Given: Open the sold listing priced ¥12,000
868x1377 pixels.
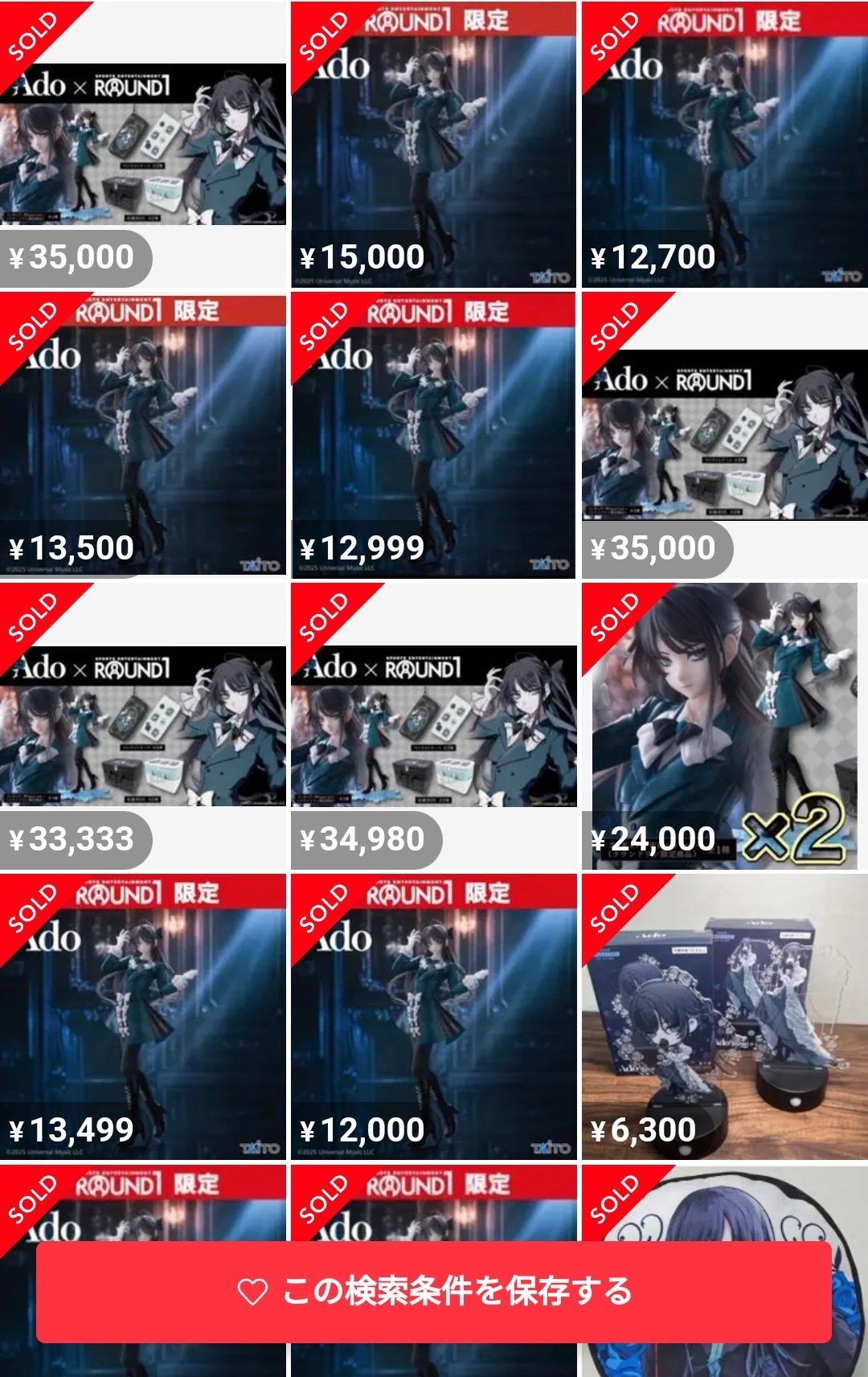Looking at the screenshot, I should click(433, 1017).
